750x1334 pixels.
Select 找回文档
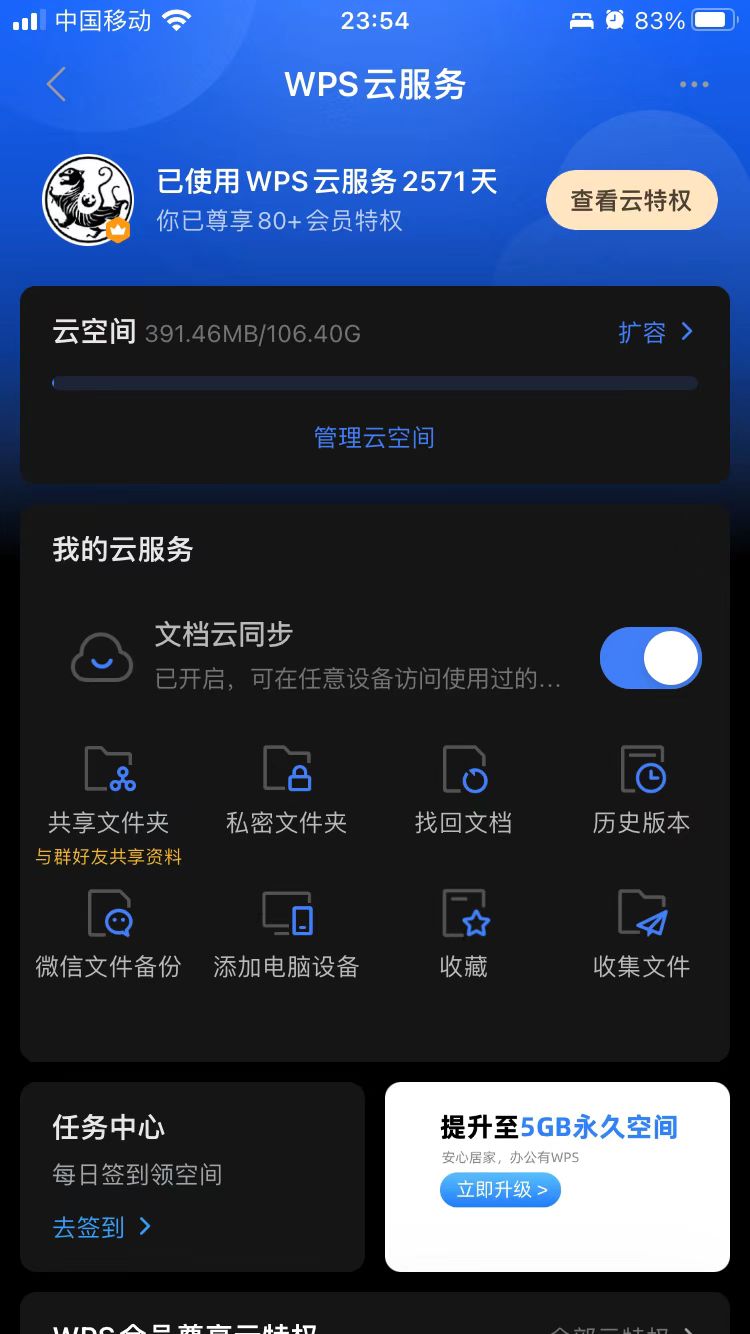464,790
